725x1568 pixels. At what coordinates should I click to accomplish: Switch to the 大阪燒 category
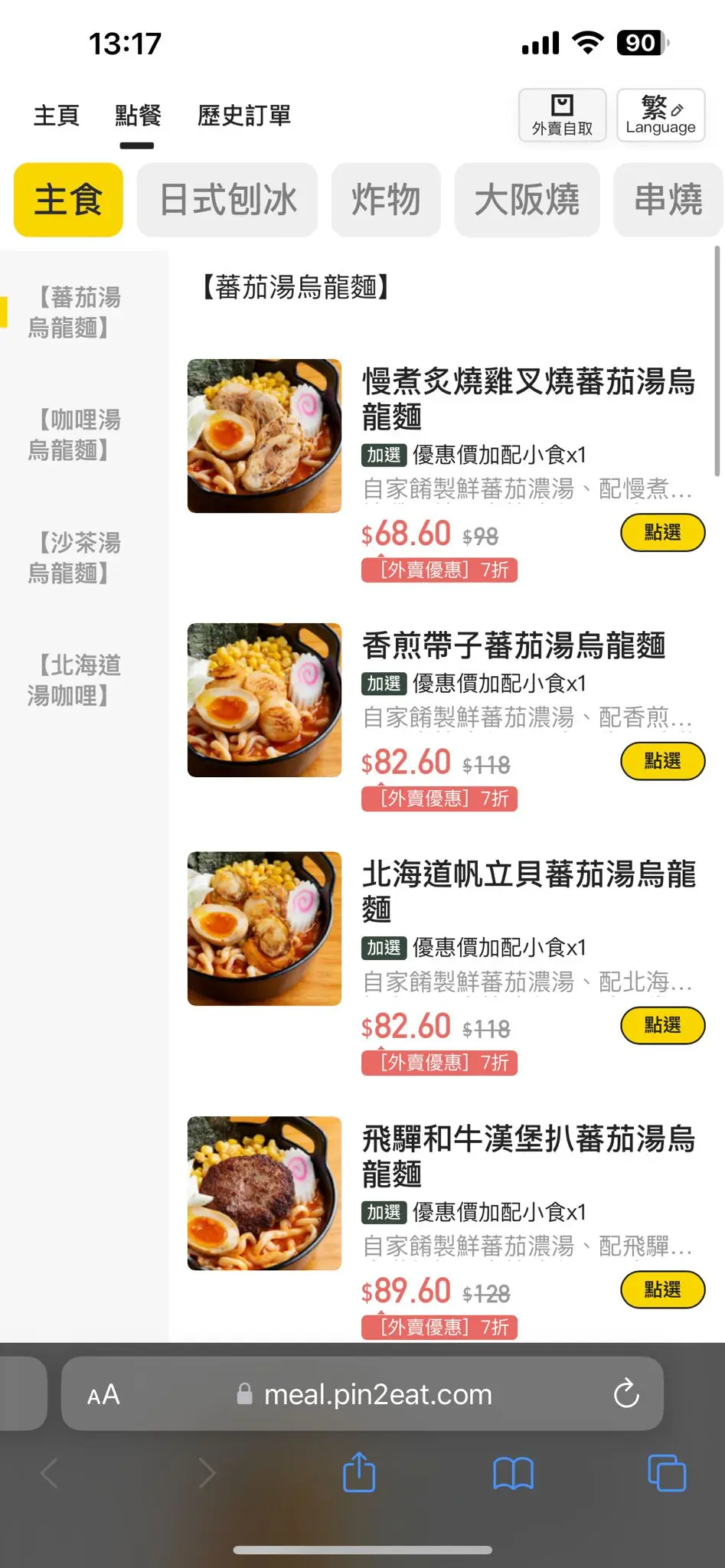coord(527,200)
